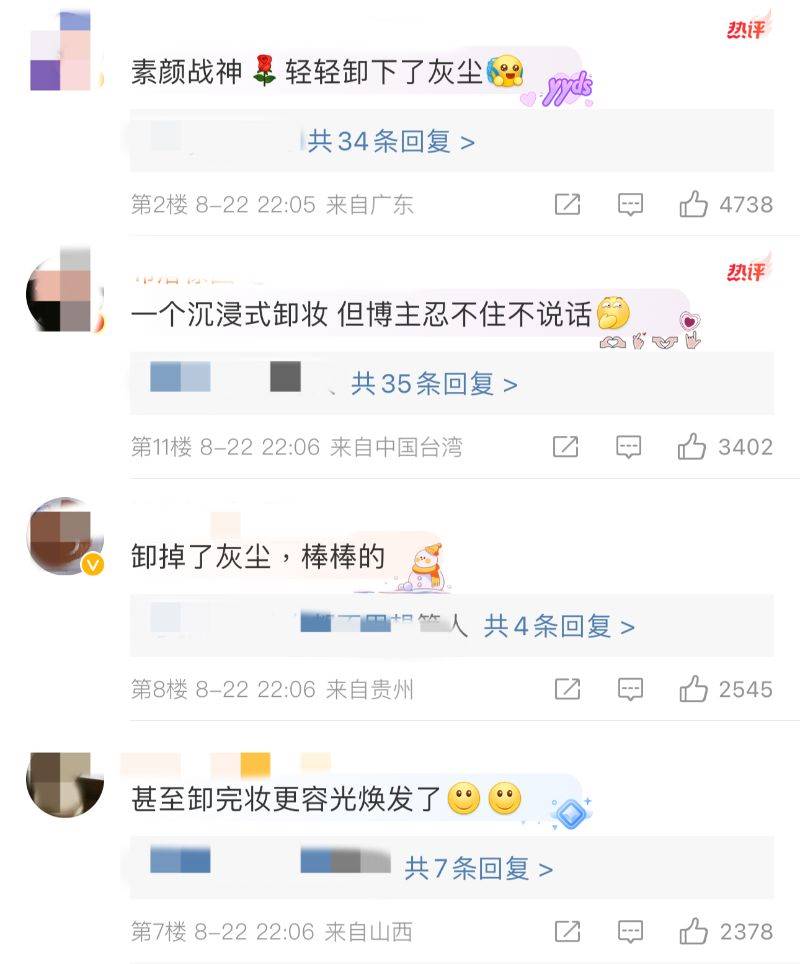View all 35 replies on 沉浸式卸妆 comment
Screen dimensions: 800x964
434,384
